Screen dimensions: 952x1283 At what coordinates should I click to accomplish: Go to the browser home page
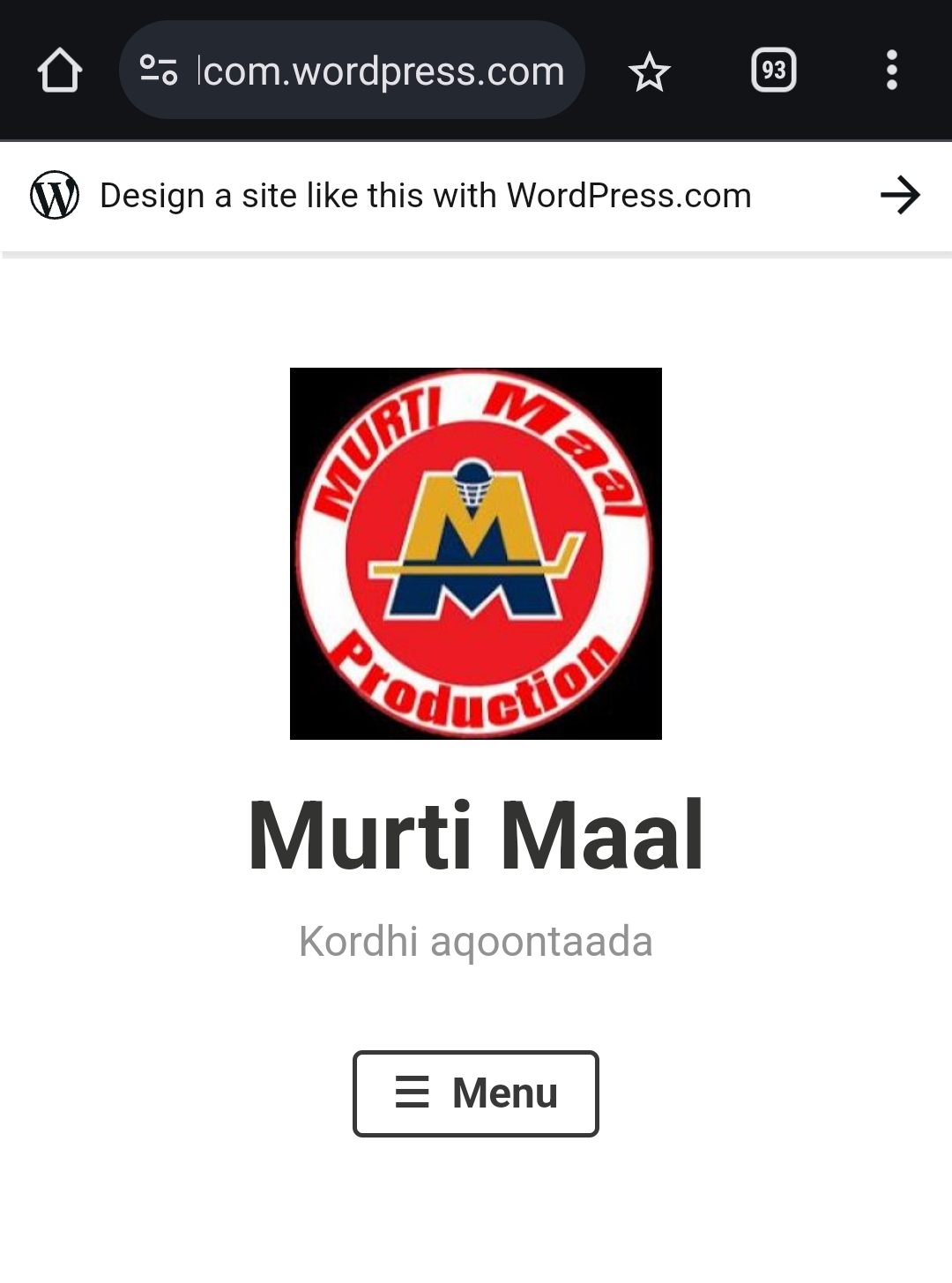click(60, 71)
